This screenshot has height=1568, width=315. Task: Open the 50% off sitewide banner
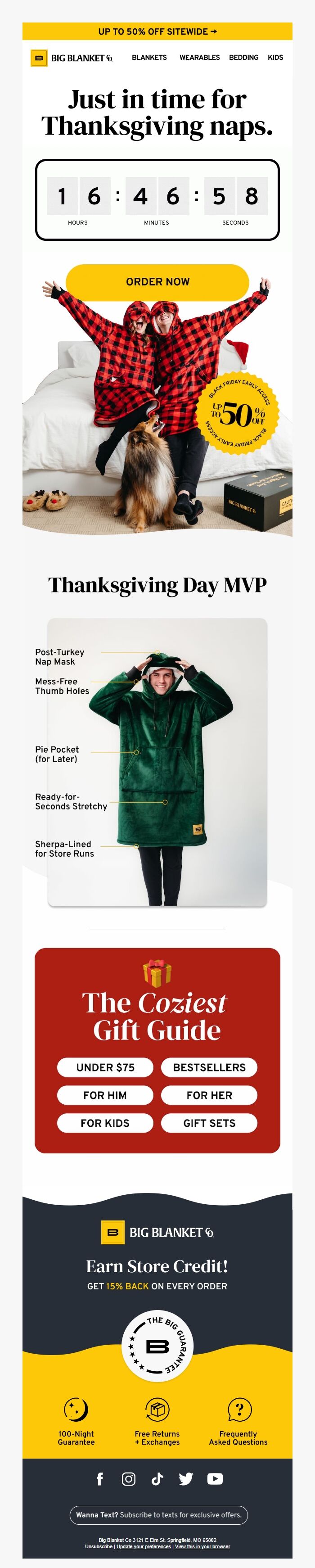click(x=157, y=31)
